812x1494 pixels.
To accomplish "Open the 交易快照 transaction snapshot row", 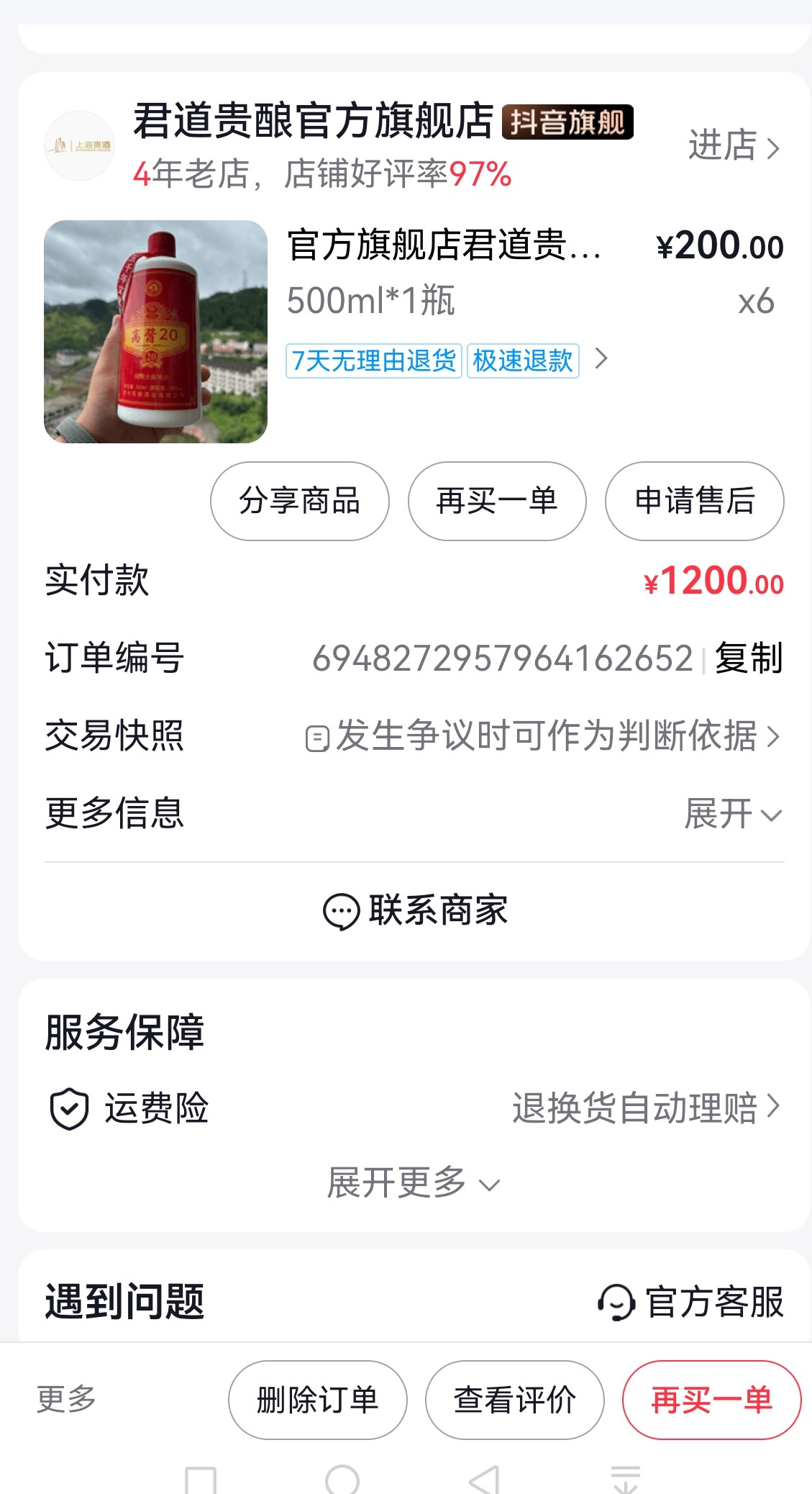I will point(414,735).
